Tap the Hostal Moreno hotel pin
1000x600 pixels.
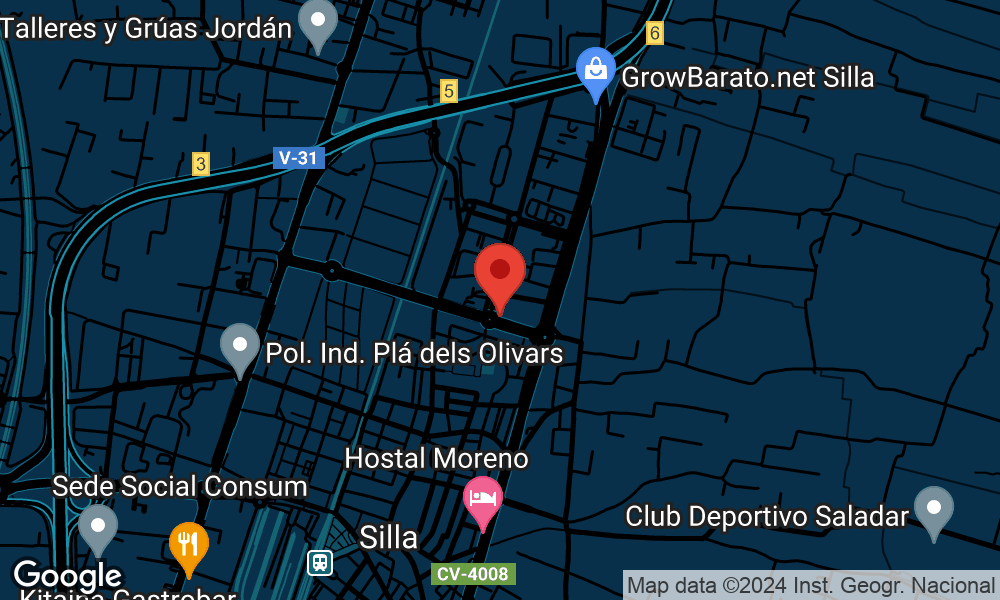tap(483, 500)
